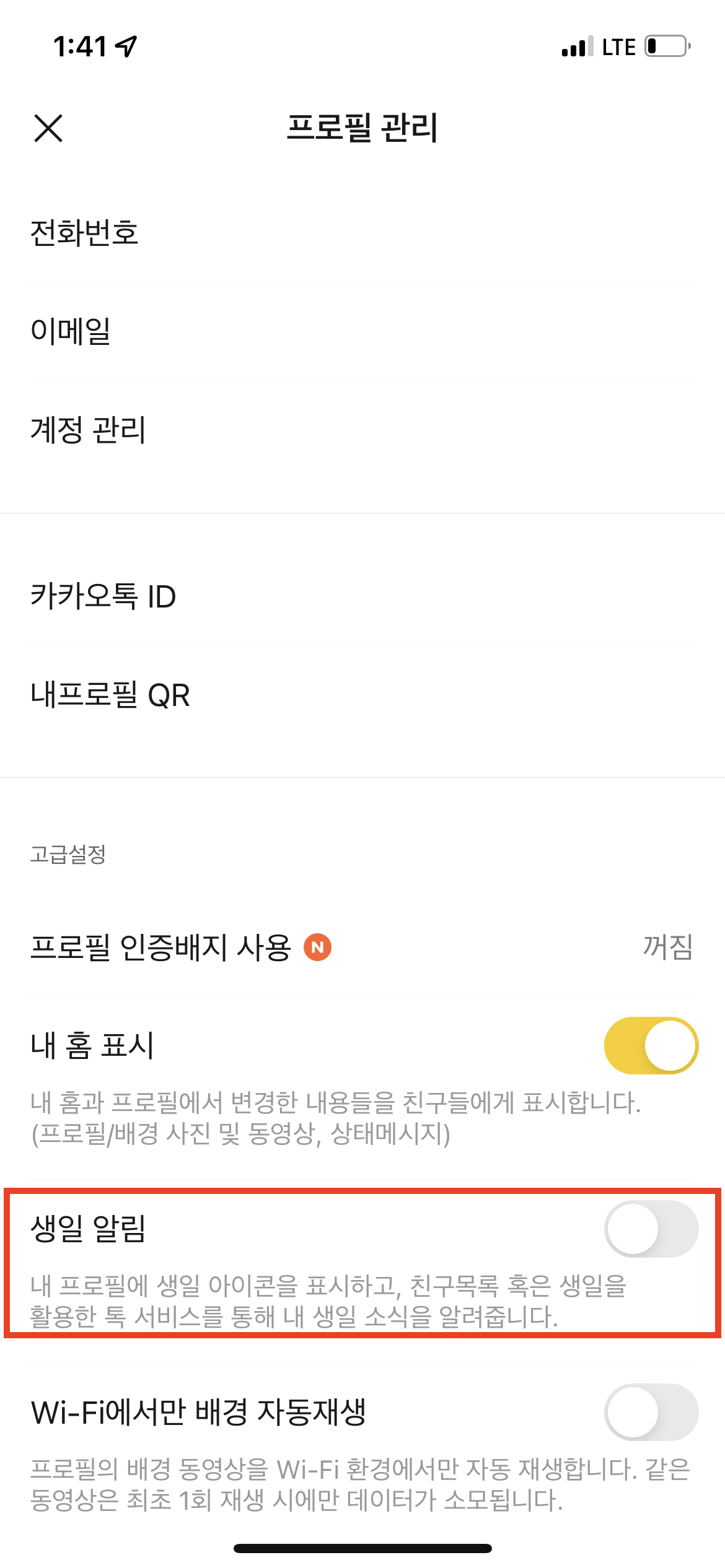Tap the N new-feature badge icon
Image resolution: width=725 pixels, height=1568 pixels.
(319, 946)
